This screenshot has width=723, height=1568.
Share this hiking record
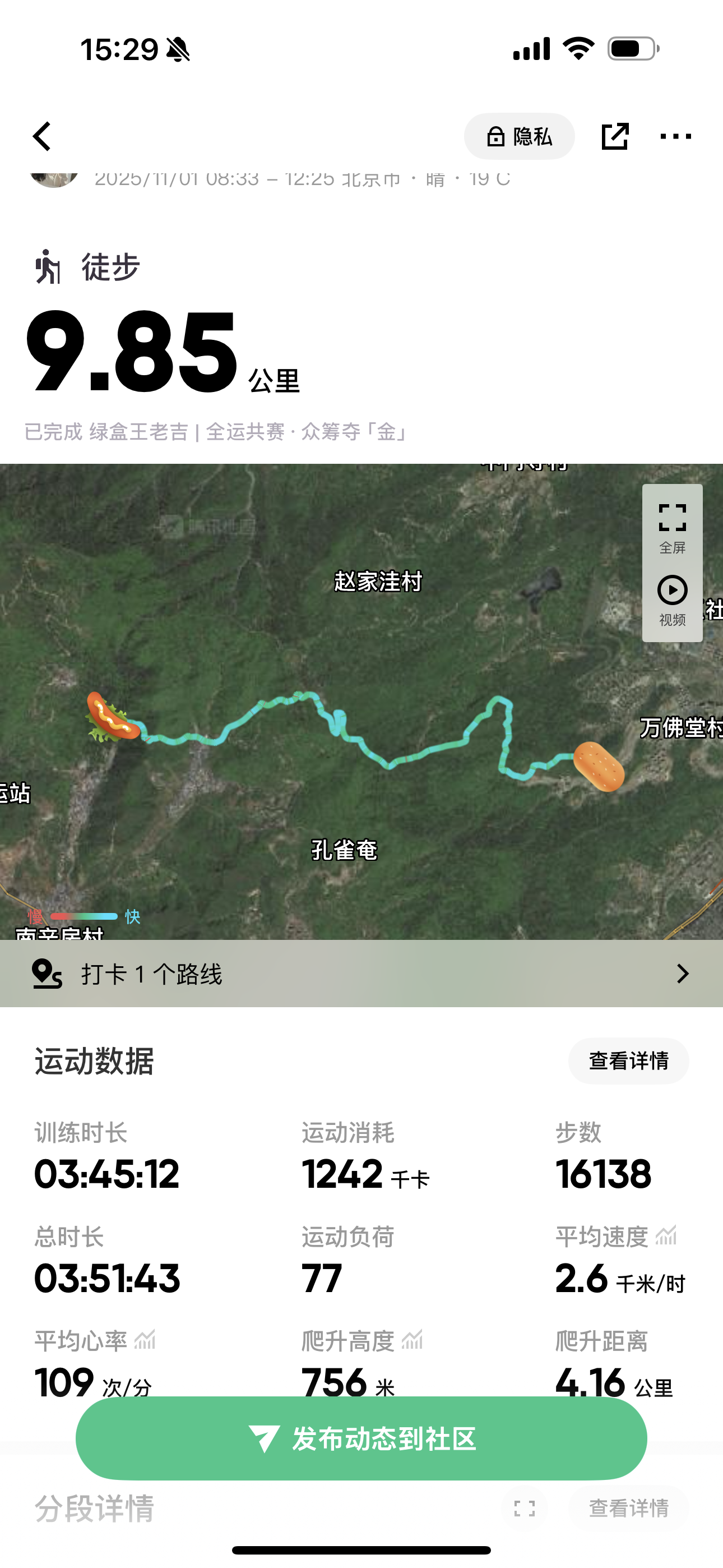[614, 136]
